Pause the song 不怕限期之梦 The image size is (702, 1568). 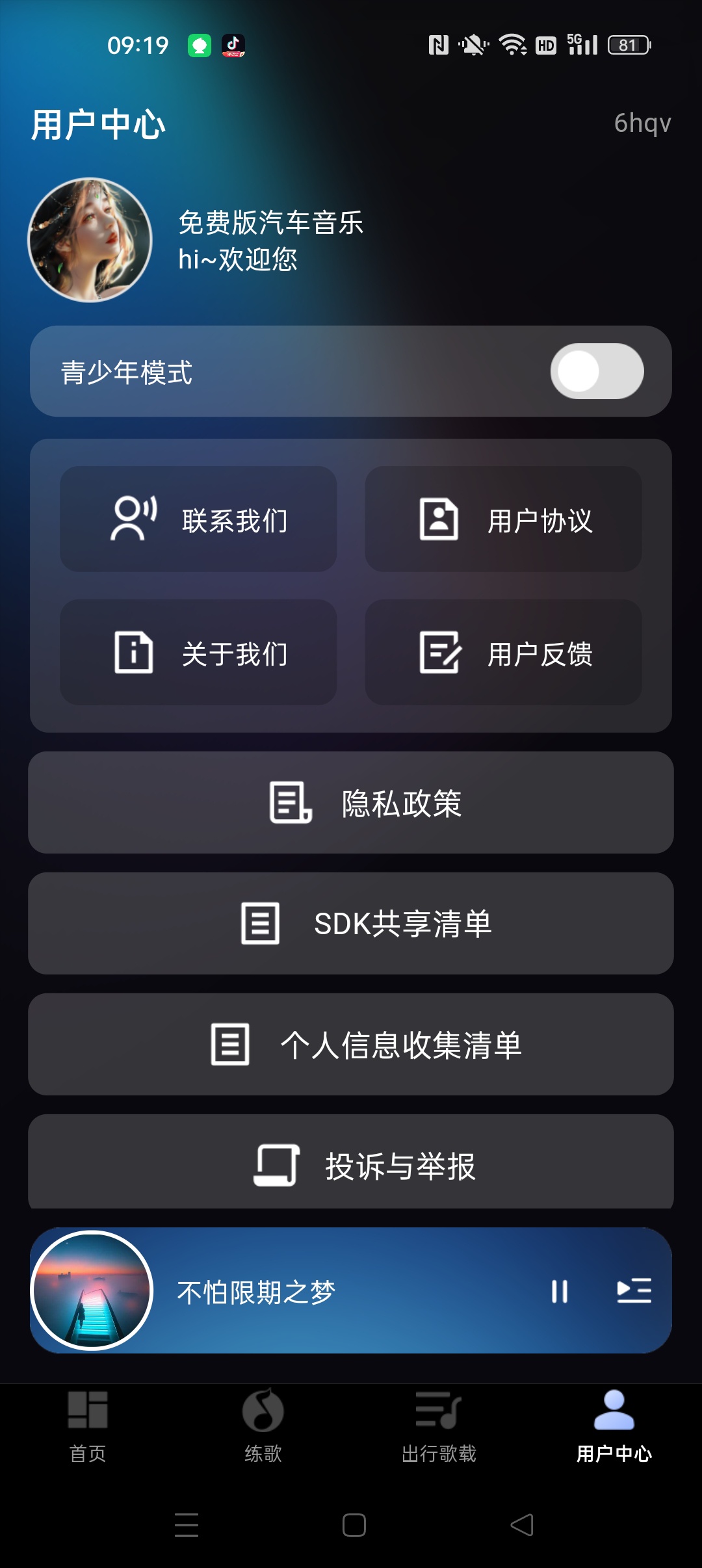[560, 1291]
